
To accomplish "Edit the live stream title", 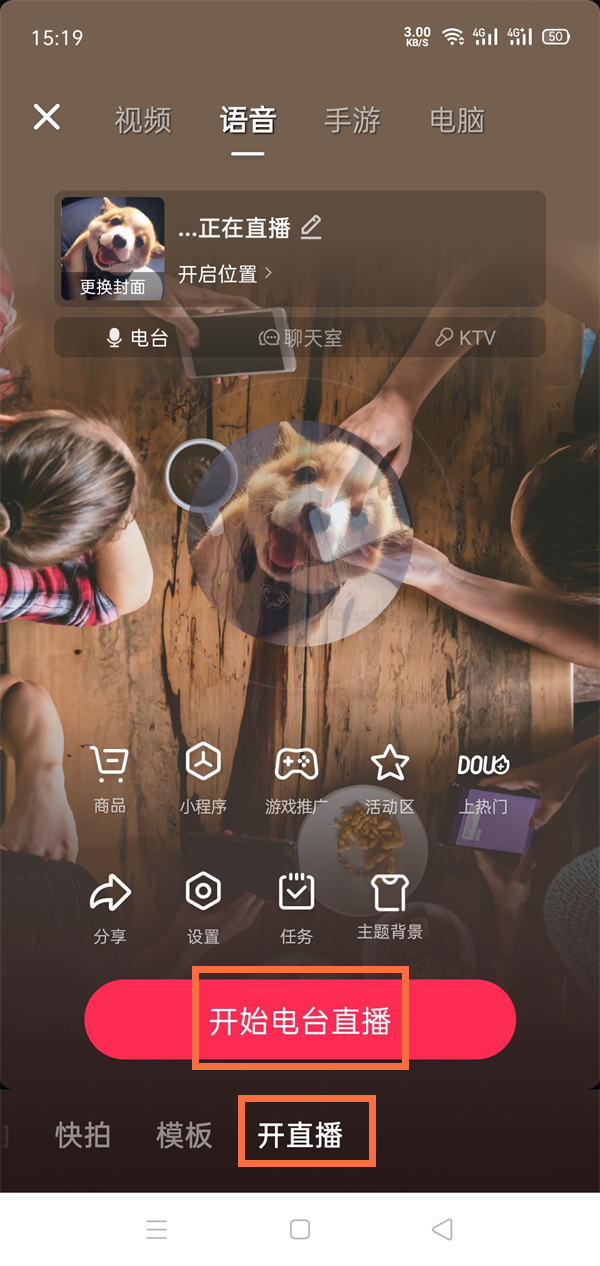I will pyautogui.click(x=311, y=228).
